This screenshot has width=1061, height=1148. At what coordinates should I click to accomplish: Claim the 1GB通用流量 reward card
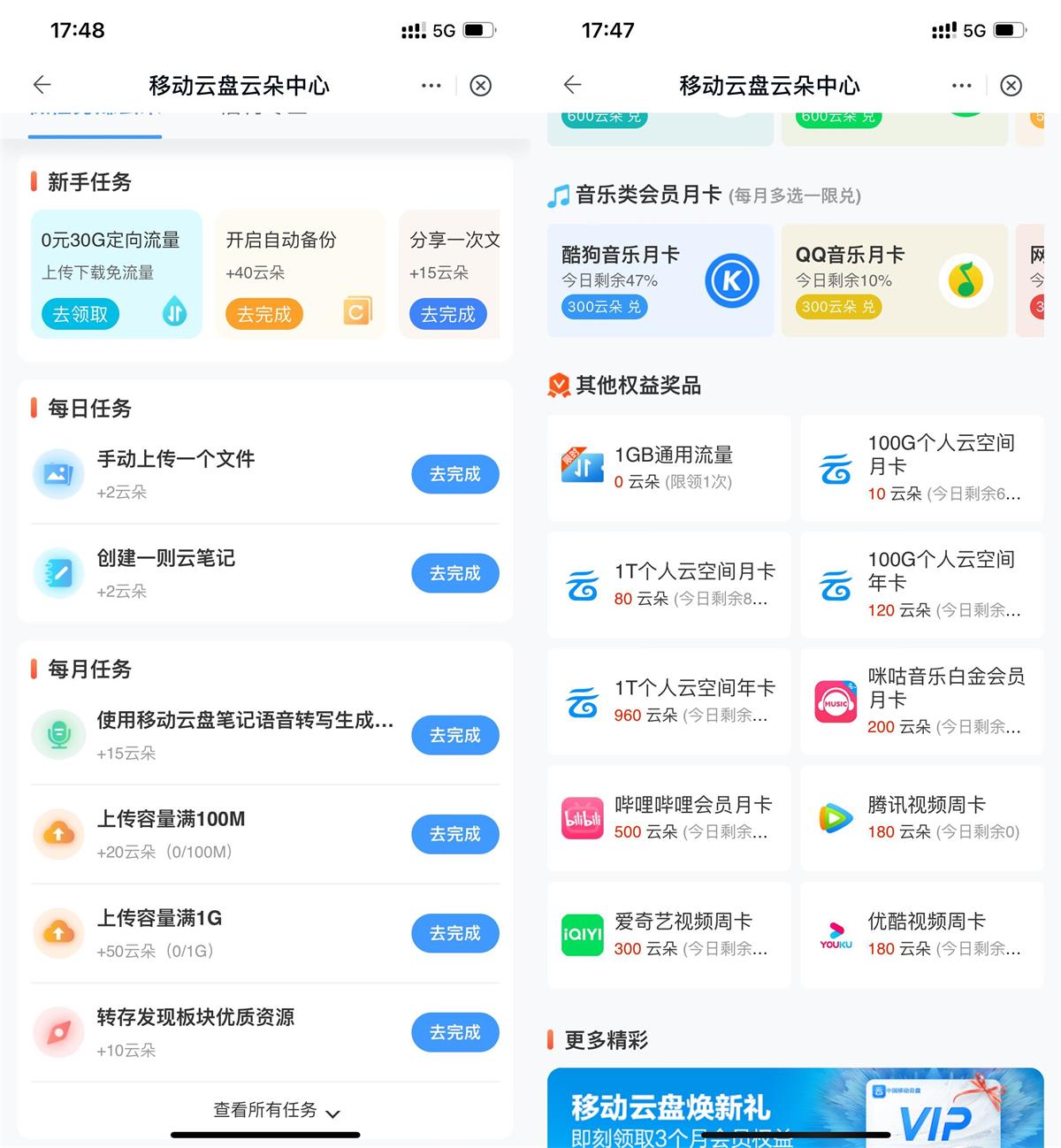pos(668,467)
